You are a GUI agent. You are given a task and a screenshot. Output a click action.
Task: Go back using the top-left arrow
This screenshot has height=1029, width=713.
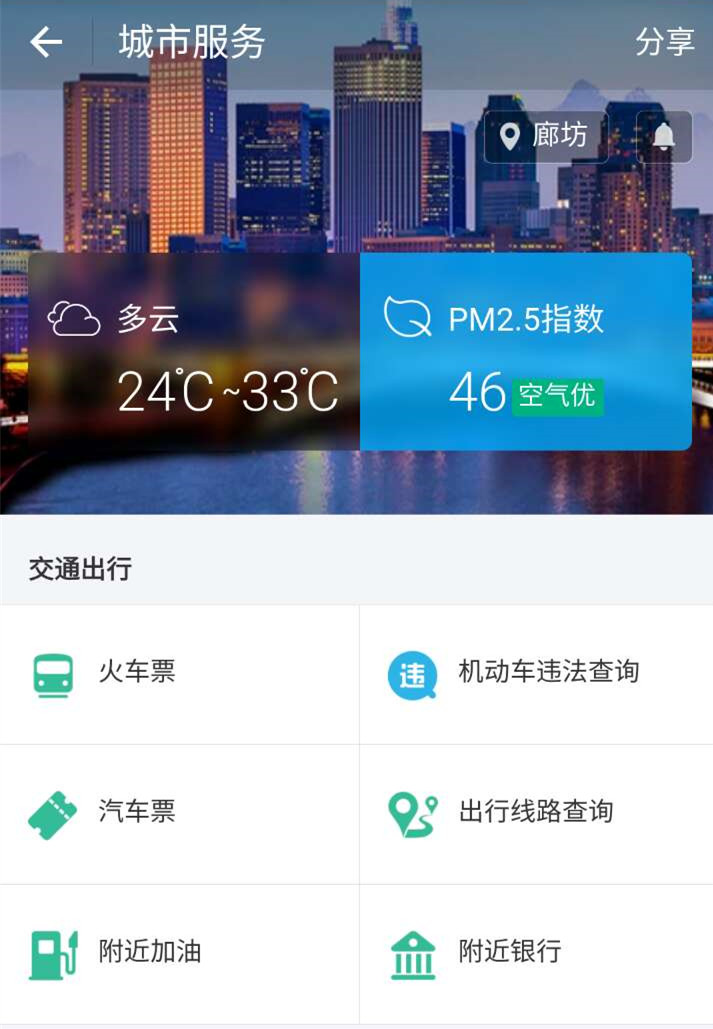[46, 42]
